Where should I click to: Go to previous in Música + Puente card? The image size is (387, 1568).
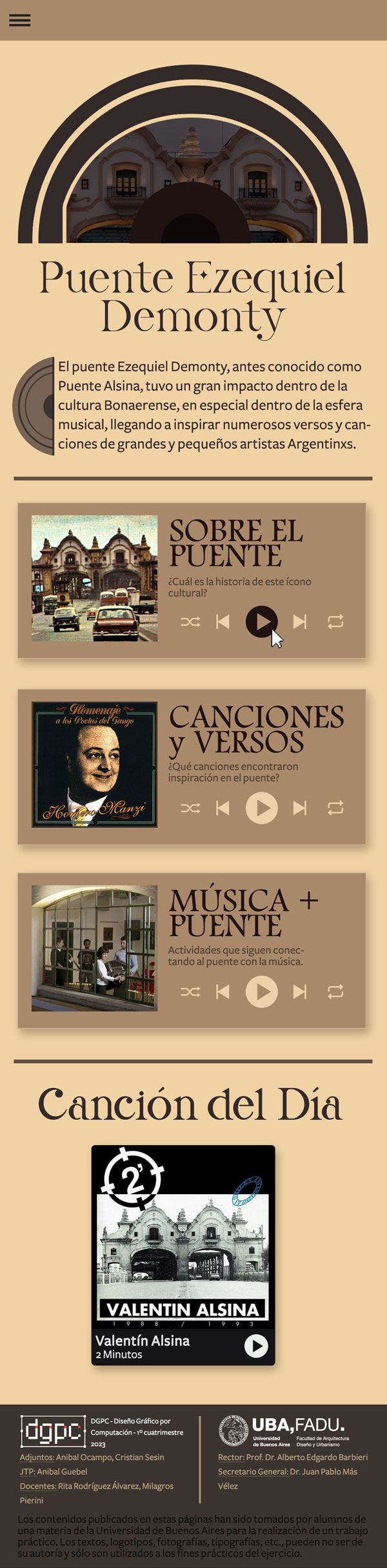(x=223, y=991)
